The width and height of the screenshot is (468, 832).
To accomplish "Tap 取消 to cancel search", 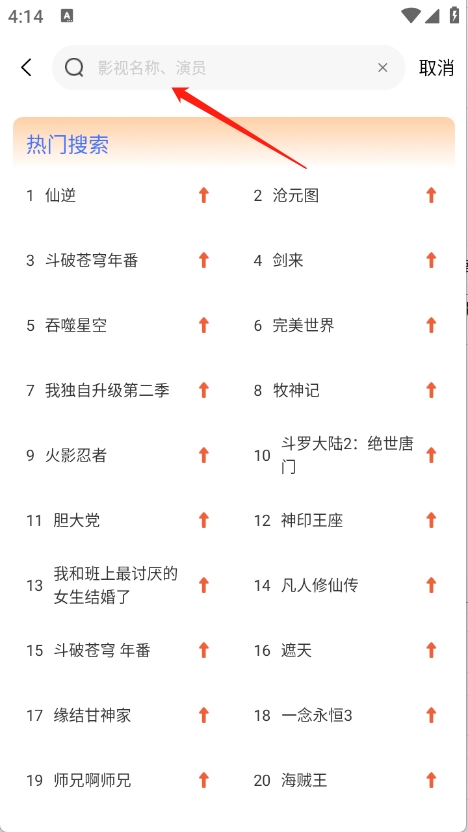I will [436, 67].
